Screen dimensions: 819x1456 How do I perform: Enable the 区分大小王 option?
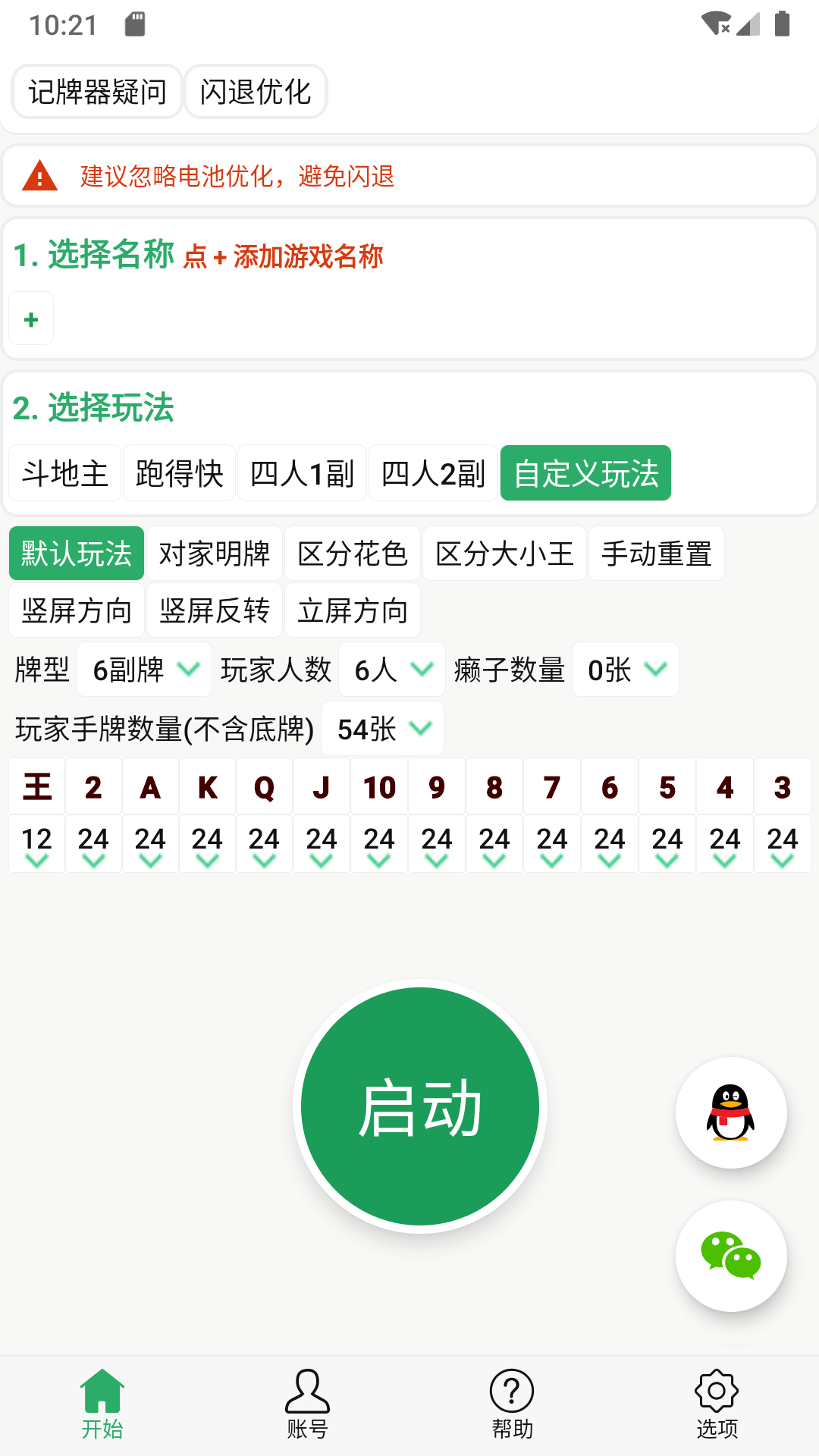click(504, 553)
